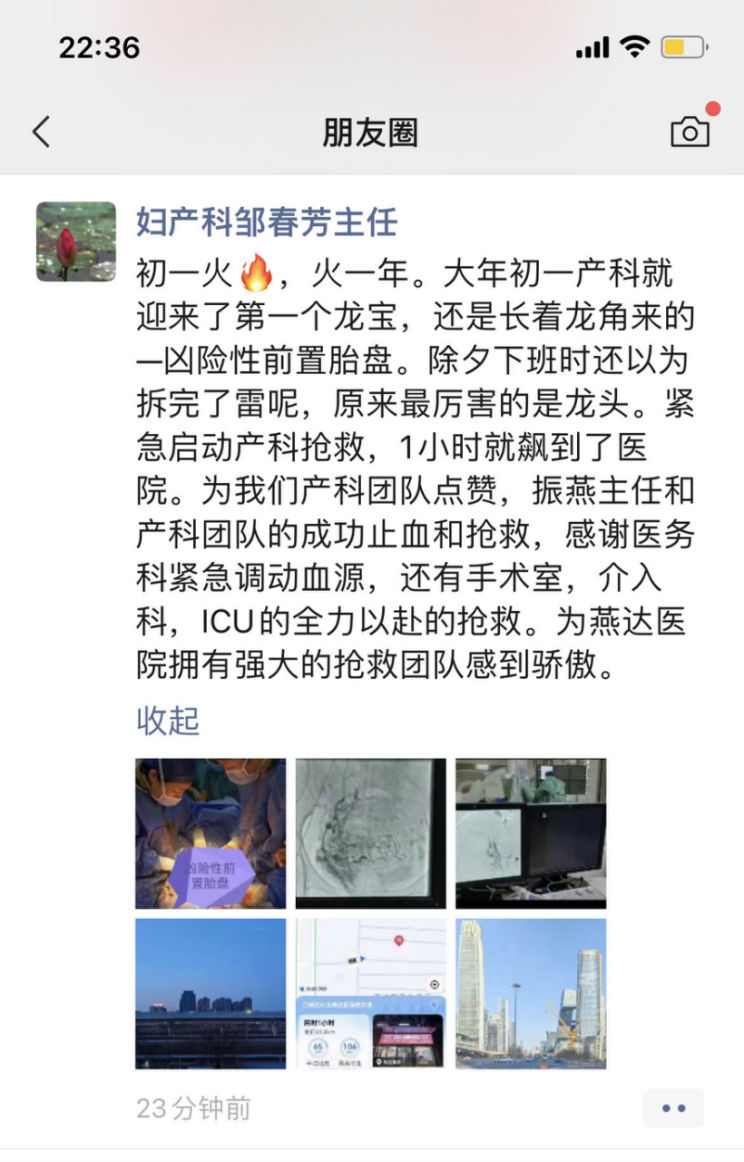The image size is (744, 1162).
Task: View the monitor screen photo
Action: (531, 833)
